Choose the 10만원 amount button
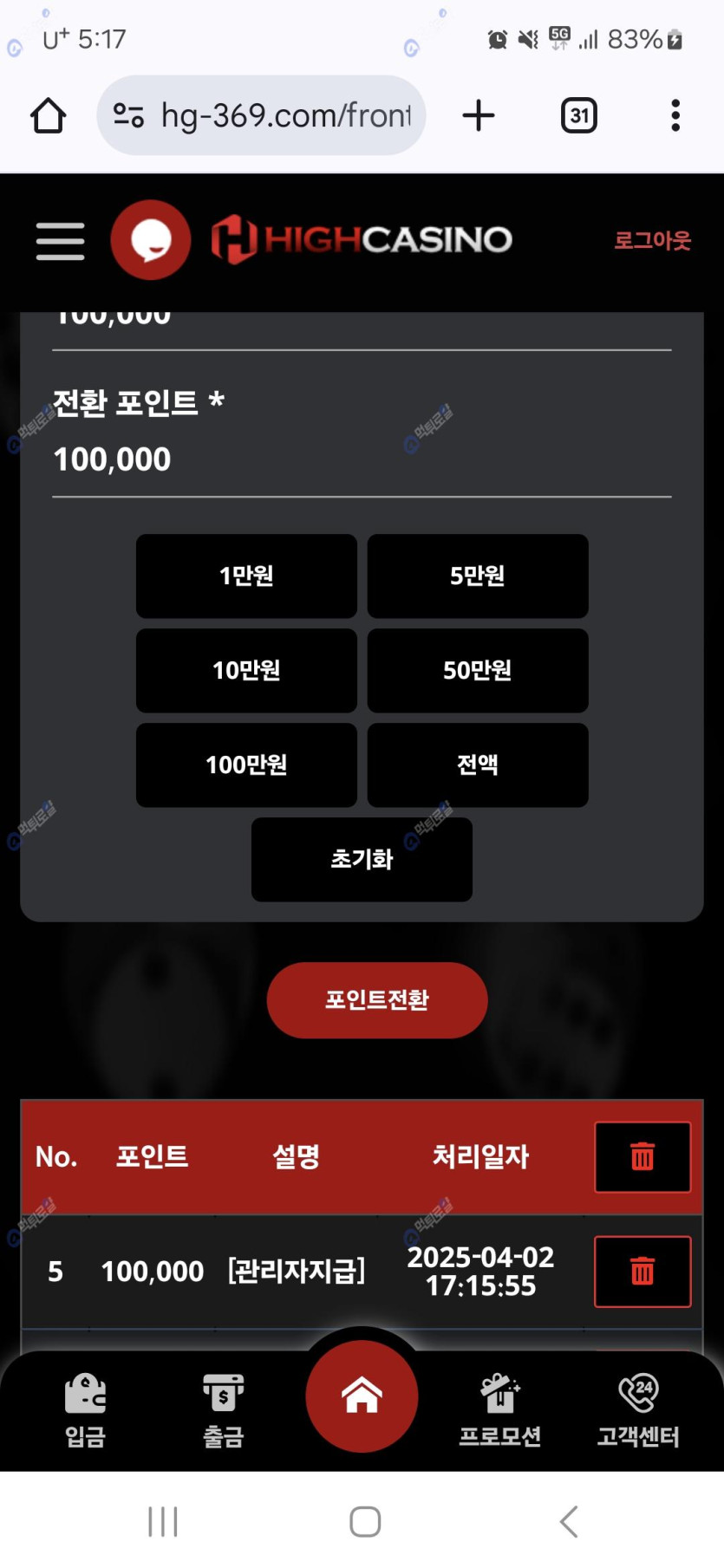Viewport: 724px width, 1568px height. pos(246,670)
